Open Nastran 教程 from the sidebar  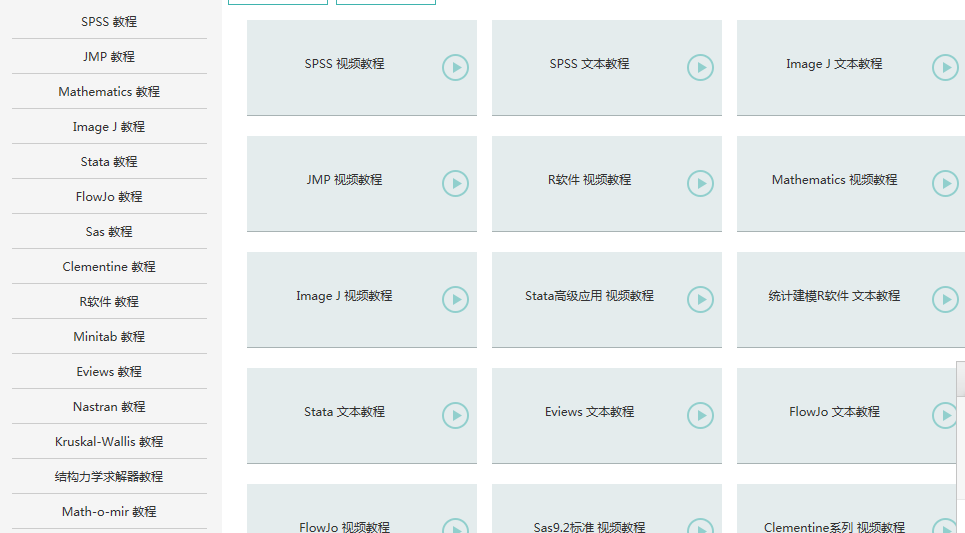pos(109,407)
